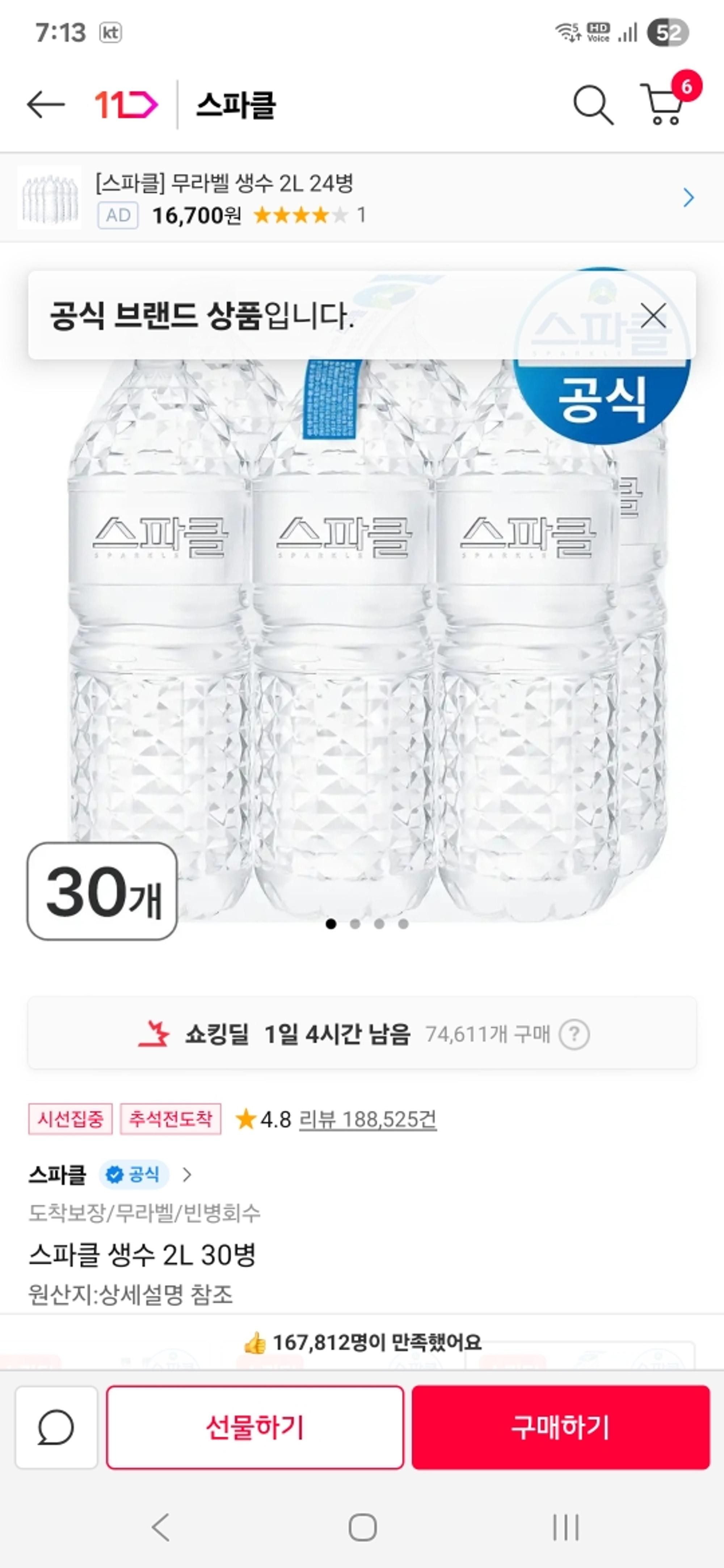This screenshot has width=724, height=1568.
Task: Open the 무라벨 생수 2L 24병 ad
Action: coord(362,198)
